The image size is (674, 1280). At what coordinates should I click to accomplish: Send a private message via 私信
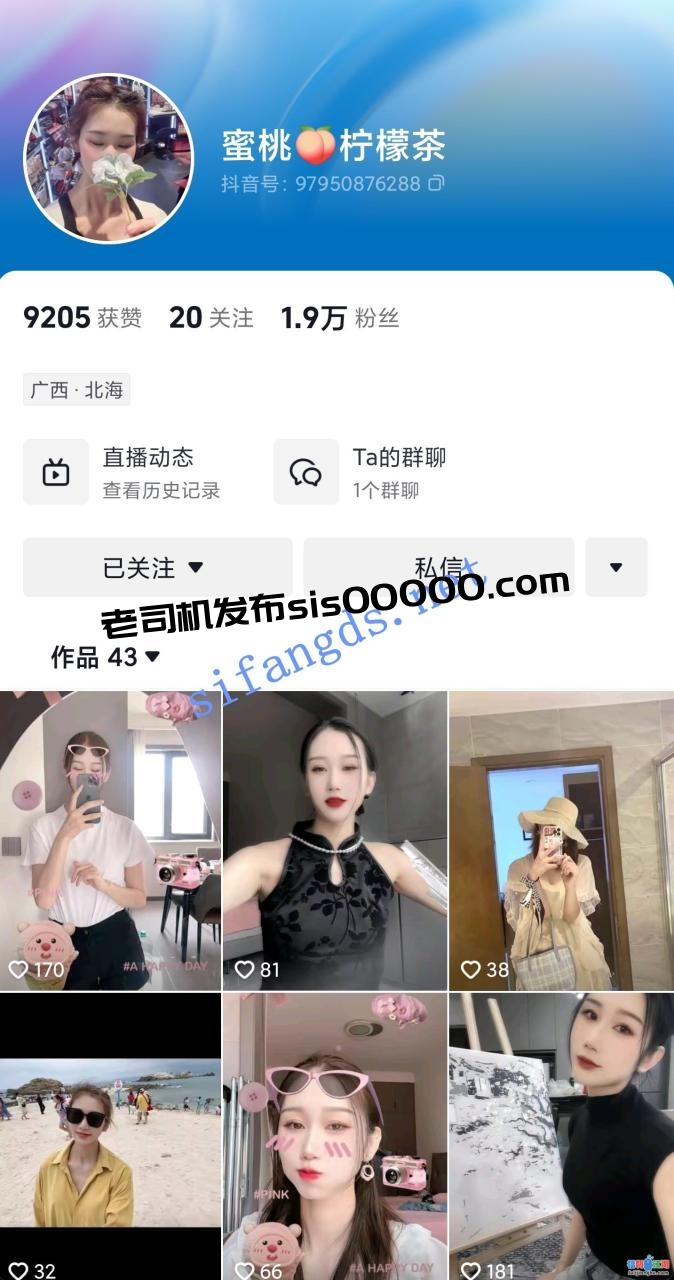click(x=438, y=567)
